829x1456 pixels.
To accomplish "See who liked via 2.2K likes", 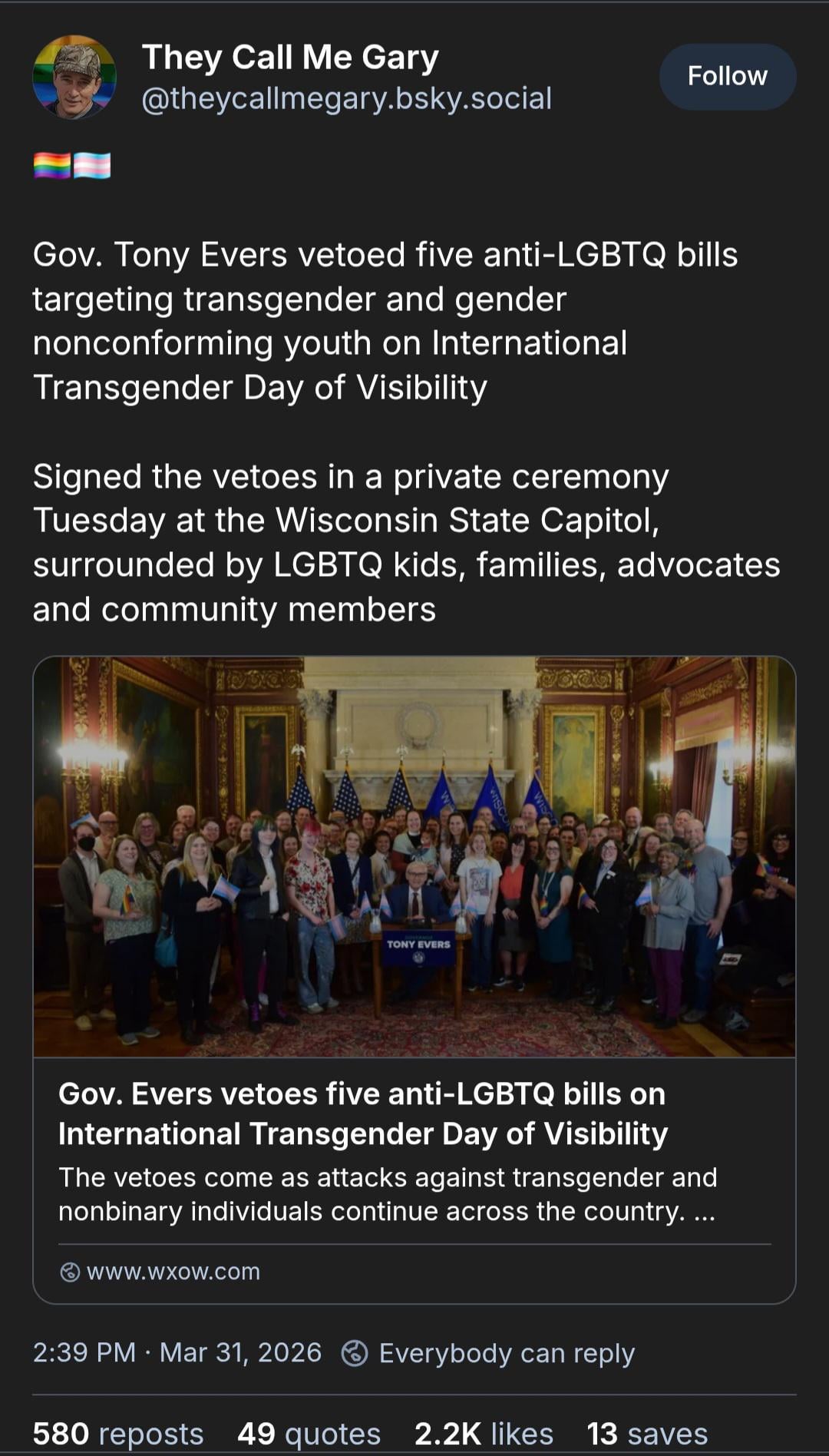I will click(484, 1433).
